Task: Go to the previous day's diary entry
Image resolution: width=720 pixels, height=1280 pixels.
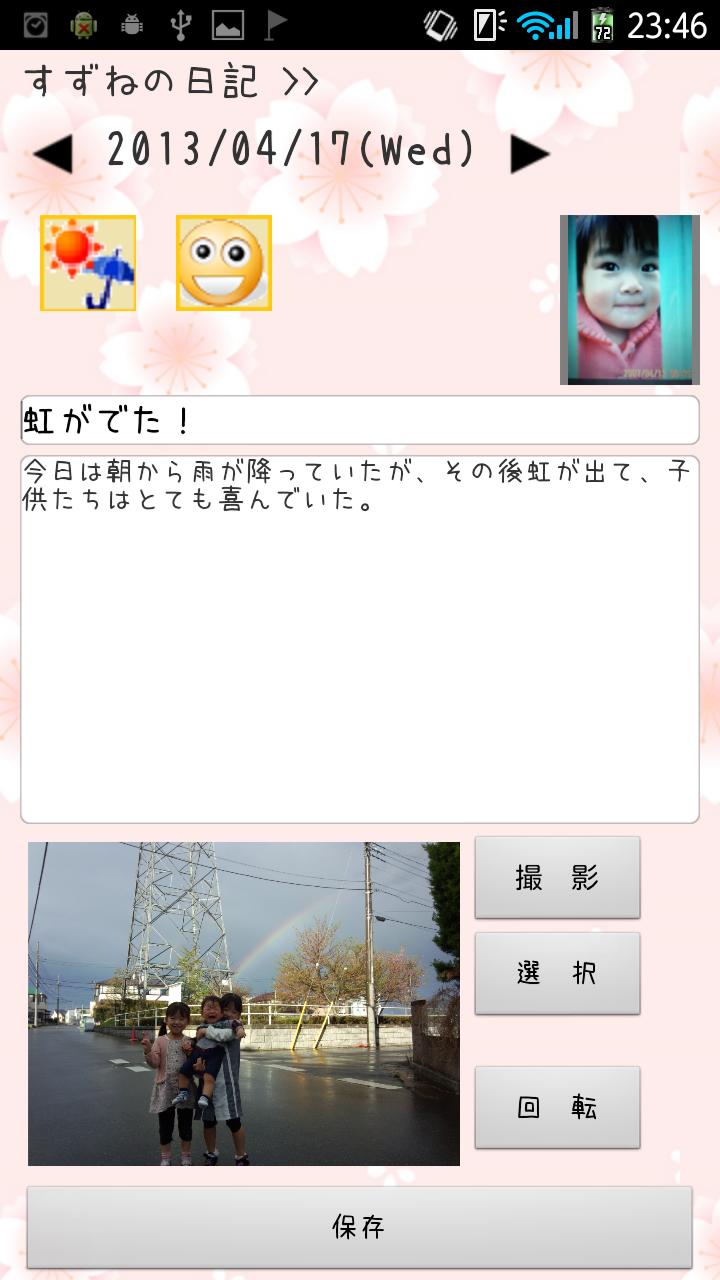Action: tap(53, 154)
